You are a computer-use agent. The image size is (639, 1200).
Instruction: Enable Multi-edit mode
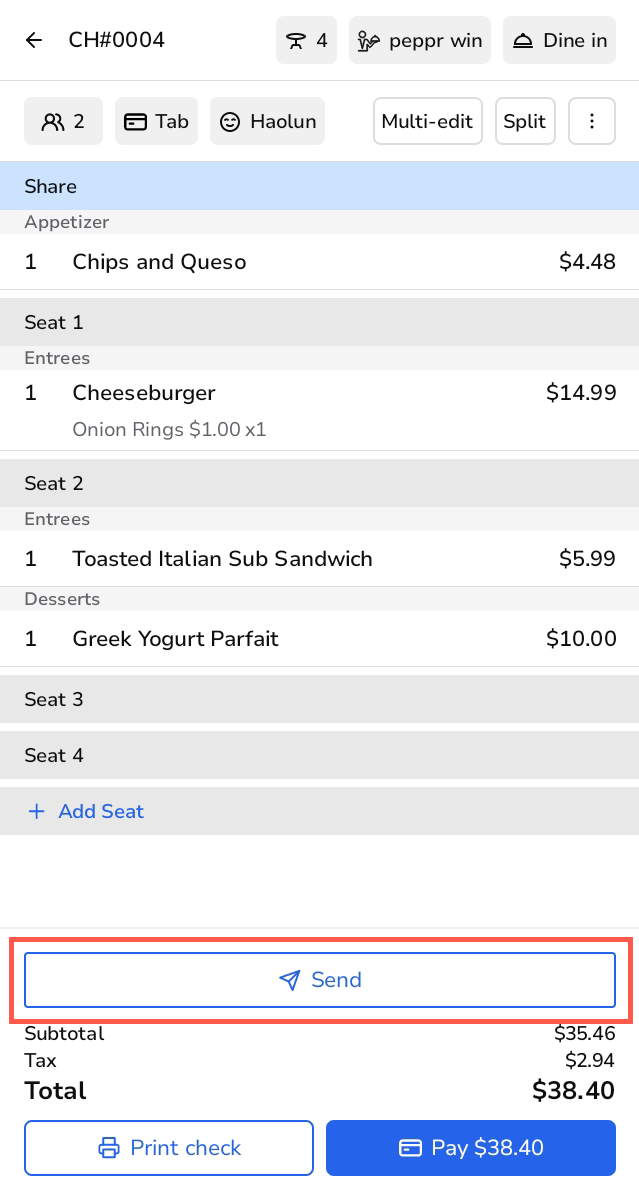pyautogui.click(x=427, y=122)
